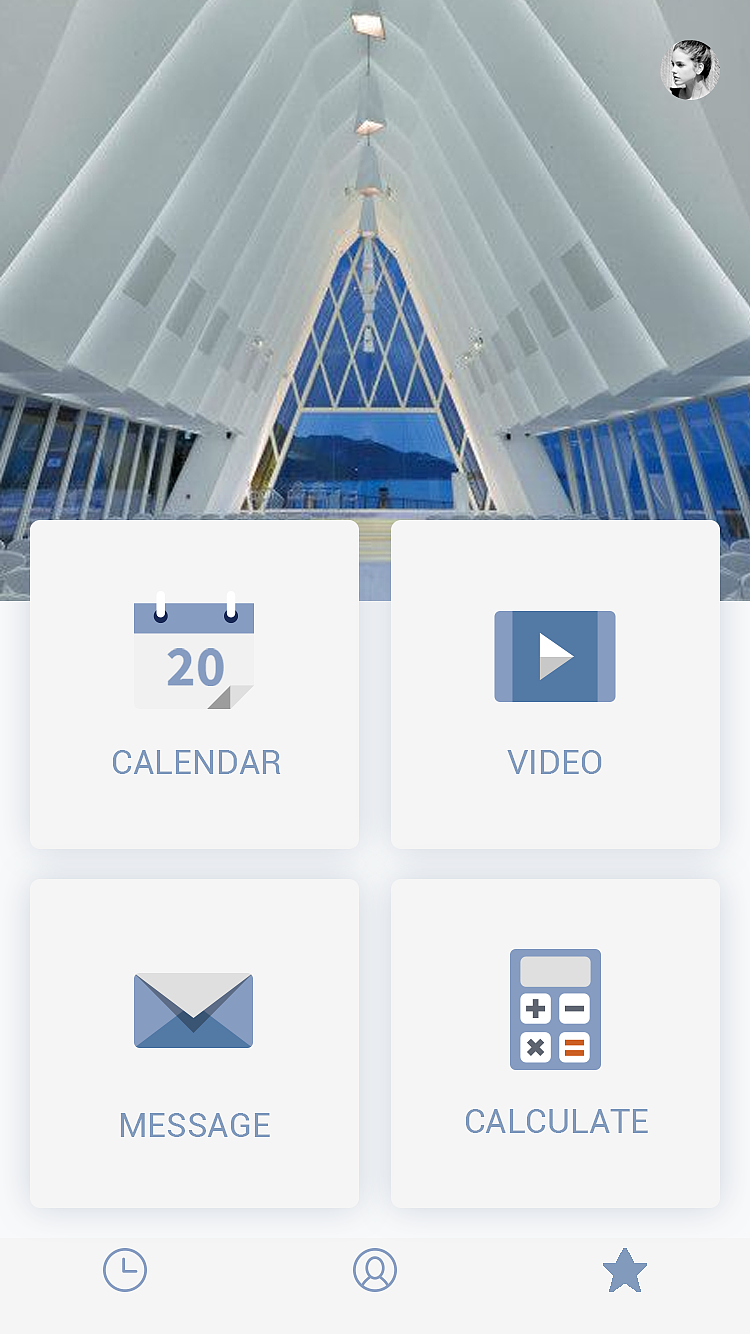Open the profile avatar picture
The width and height of the screenshot is (750, 1334).
[690, 70]
